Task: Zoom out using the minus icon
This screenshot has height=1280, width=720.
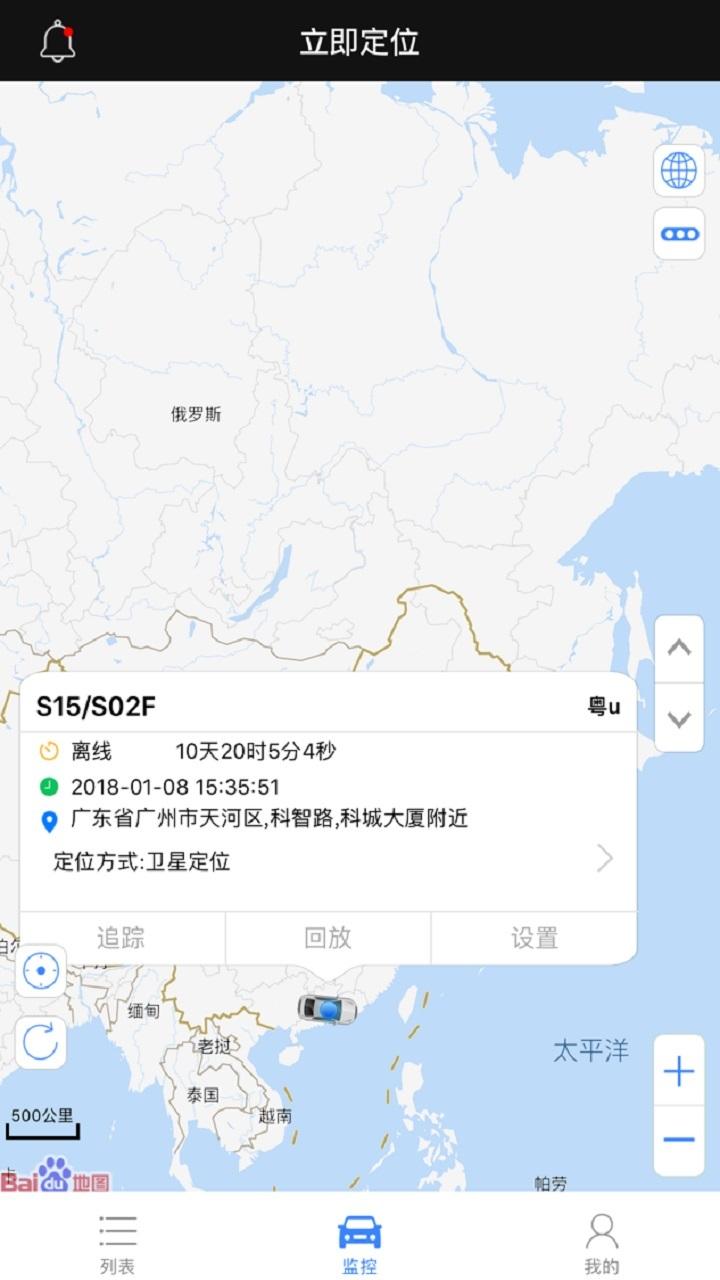Action: (x=678, y=1139)
